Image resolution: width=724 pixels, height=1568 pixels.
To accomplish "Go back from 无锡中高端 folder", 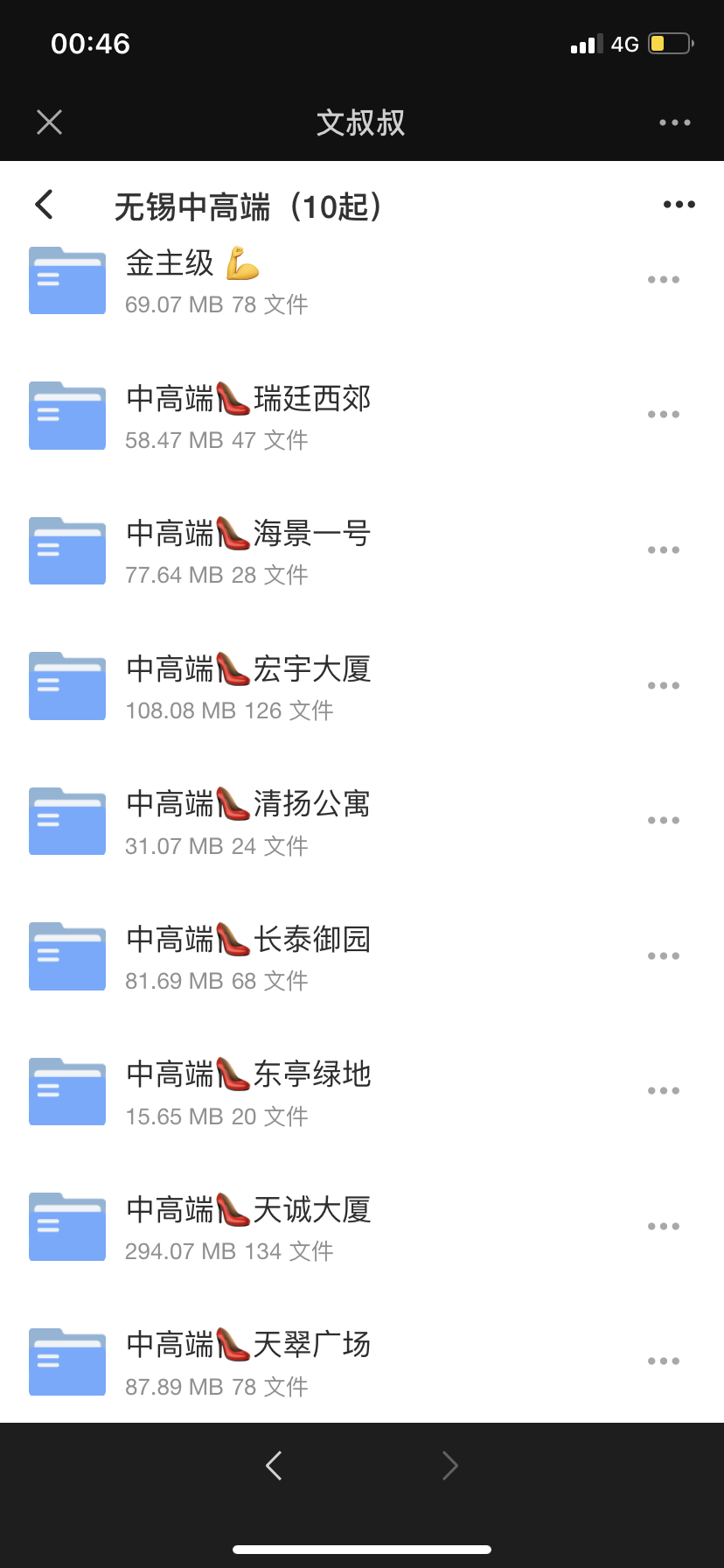I will tap(45, 205).
